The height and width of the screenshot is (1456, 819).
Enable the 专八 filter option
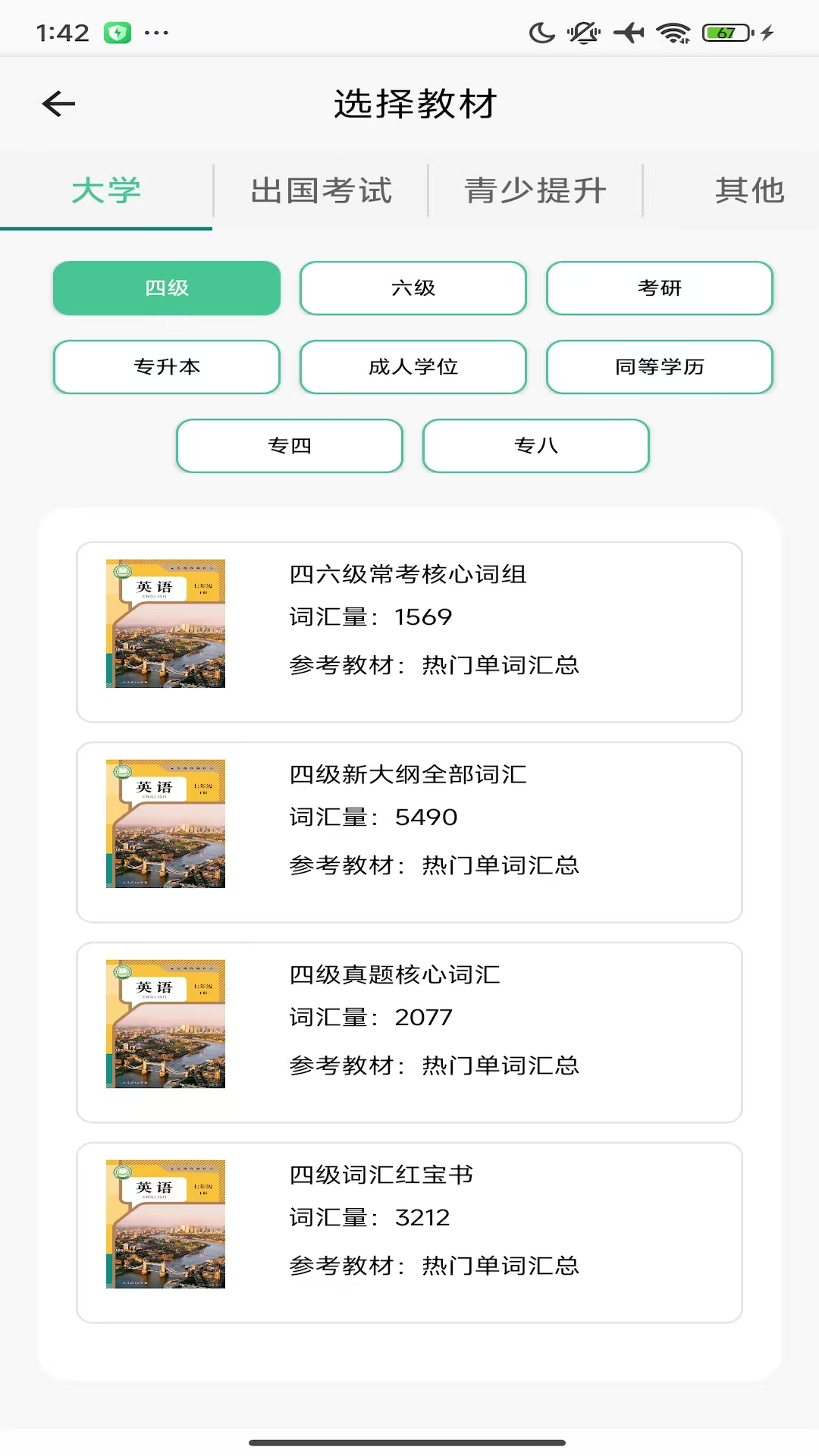536,446
